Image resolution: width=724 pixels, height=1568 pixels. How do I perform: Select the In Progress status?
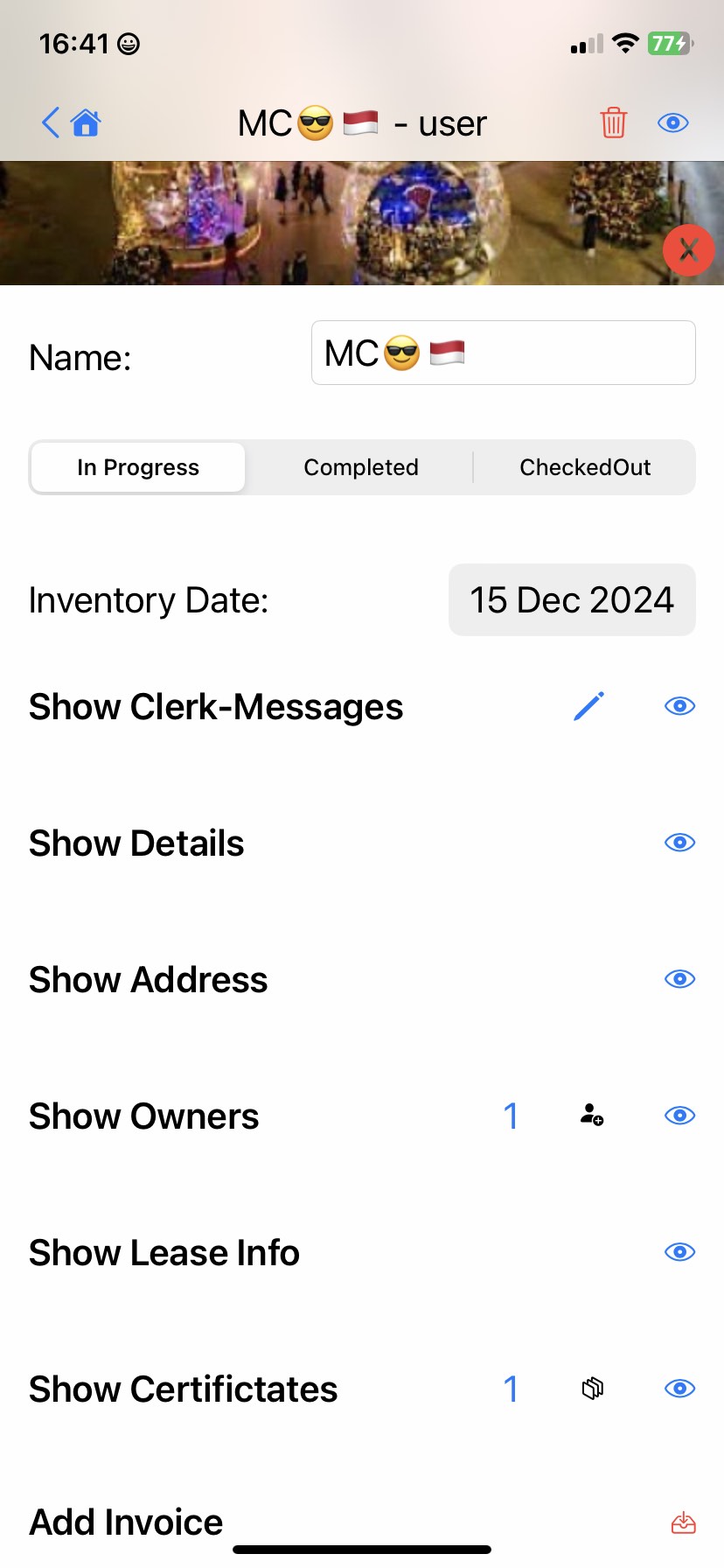pyautogui.click(x=138, y=467)
